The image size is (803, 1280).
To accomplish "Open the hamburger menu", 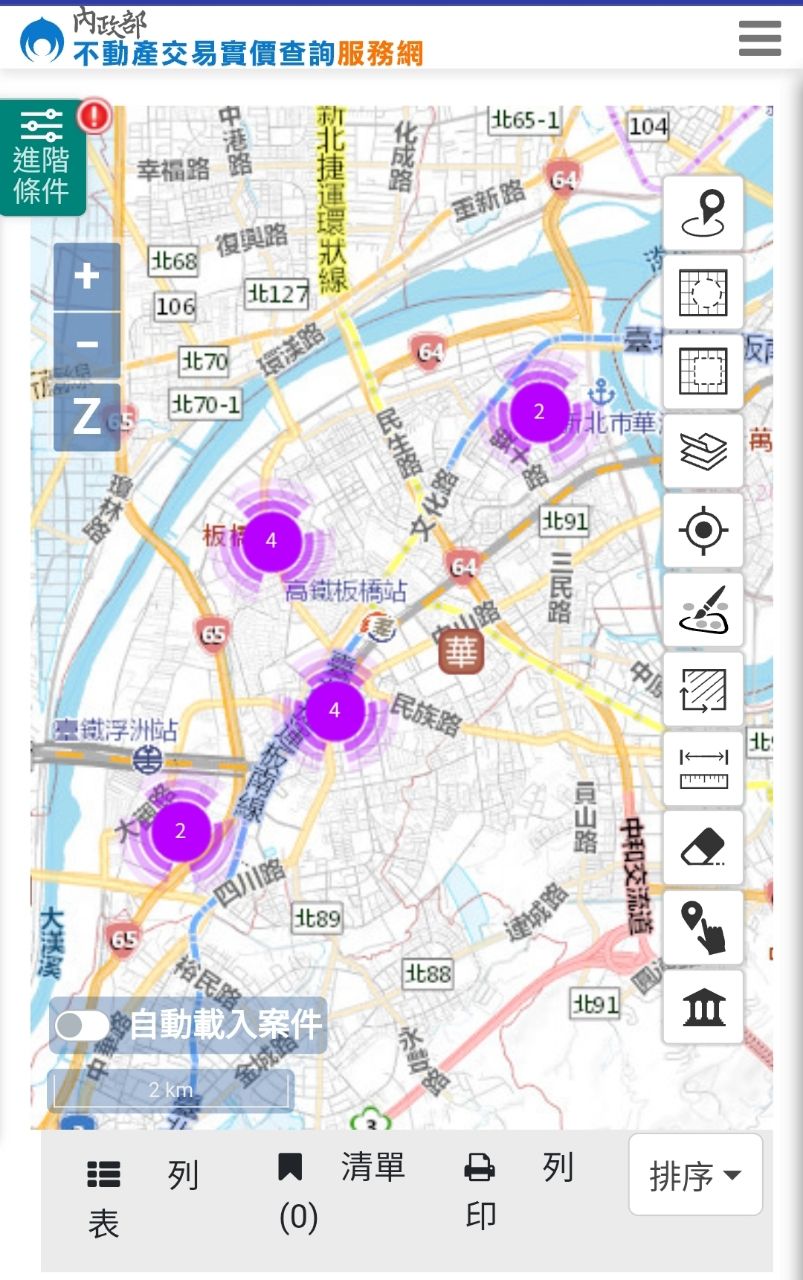I will pyautogui.click(x=760, y=38).
